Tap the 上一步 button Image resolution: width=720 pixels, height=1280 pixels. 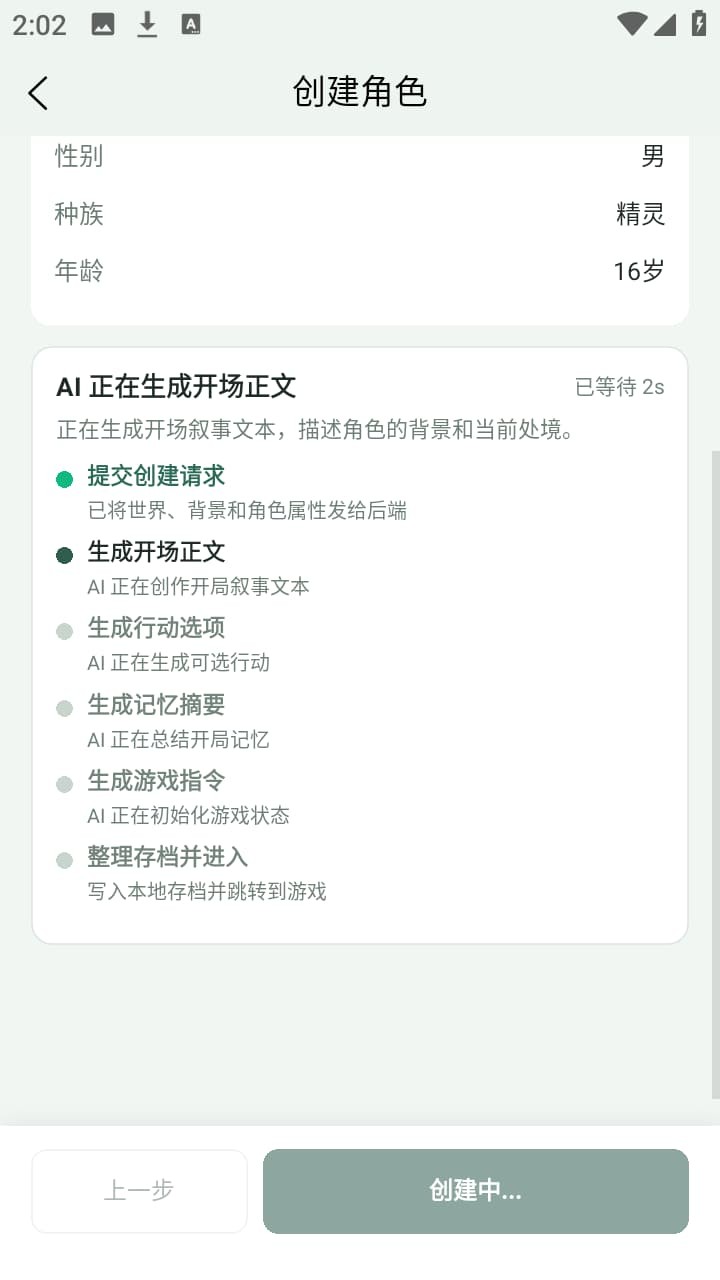tap(139, 1191)
